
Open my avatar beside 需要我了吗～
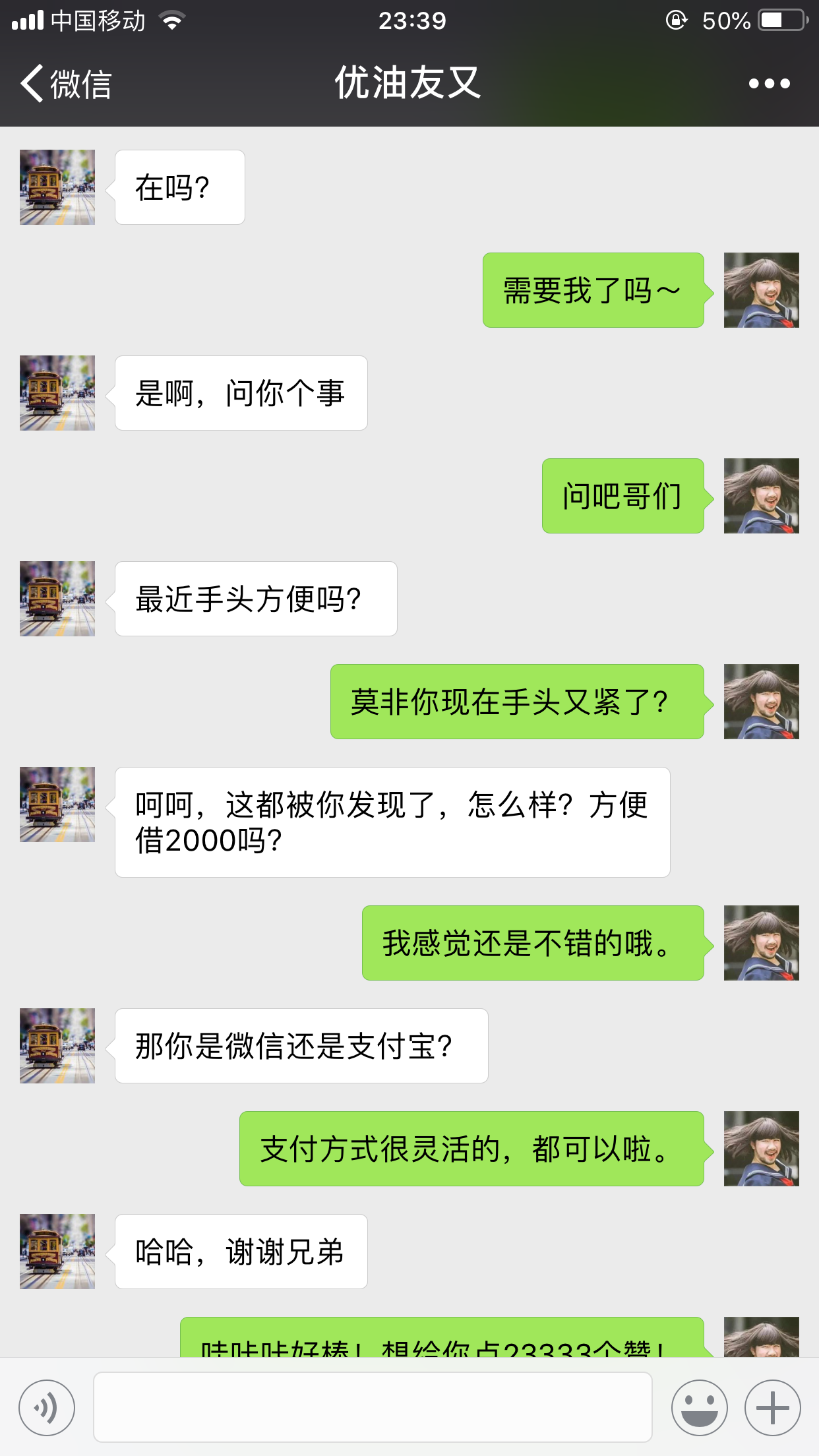(761, 290)
